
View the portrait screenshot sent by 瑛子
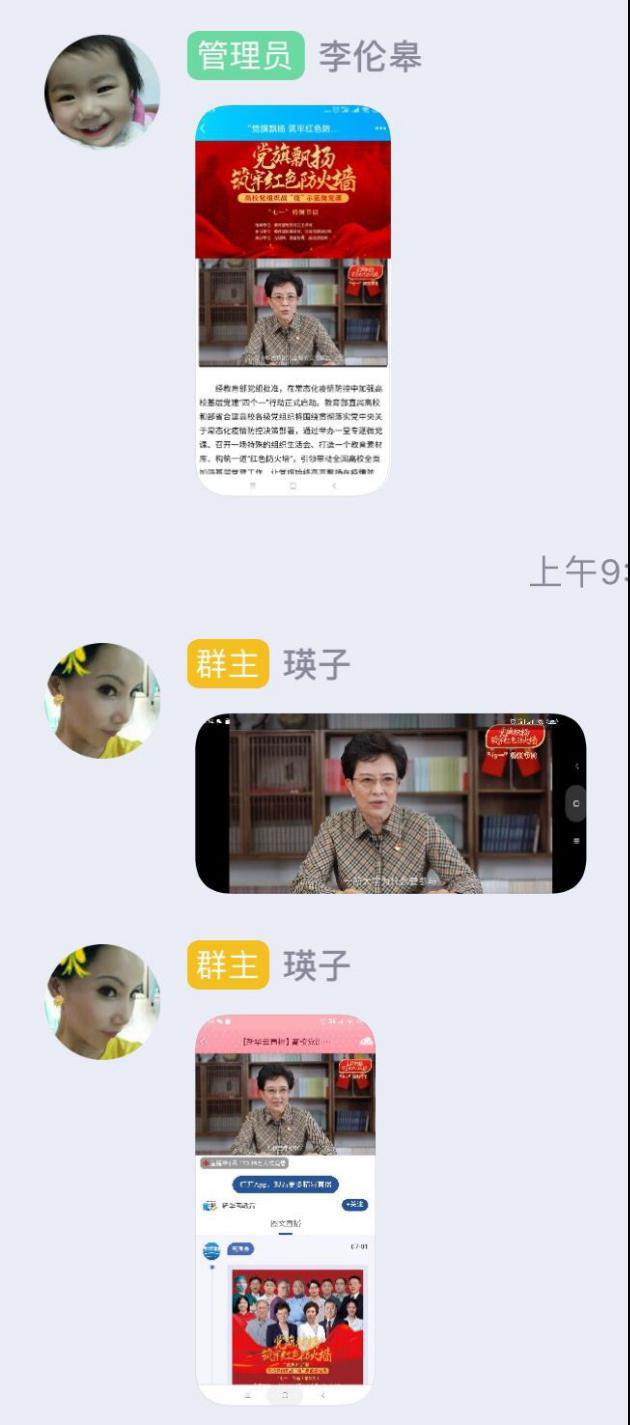[285, 1210]
